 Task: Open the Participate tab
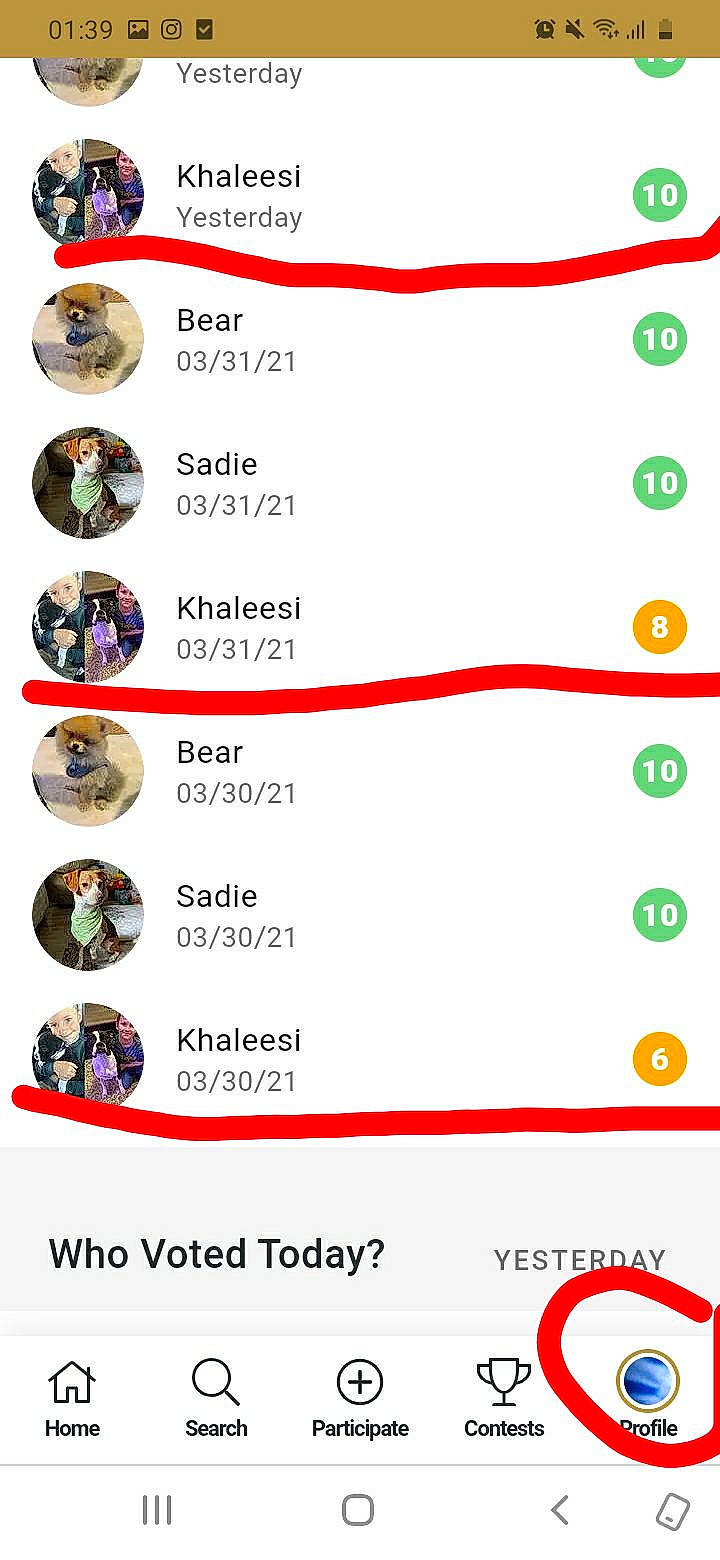[x=360, y=1398]
